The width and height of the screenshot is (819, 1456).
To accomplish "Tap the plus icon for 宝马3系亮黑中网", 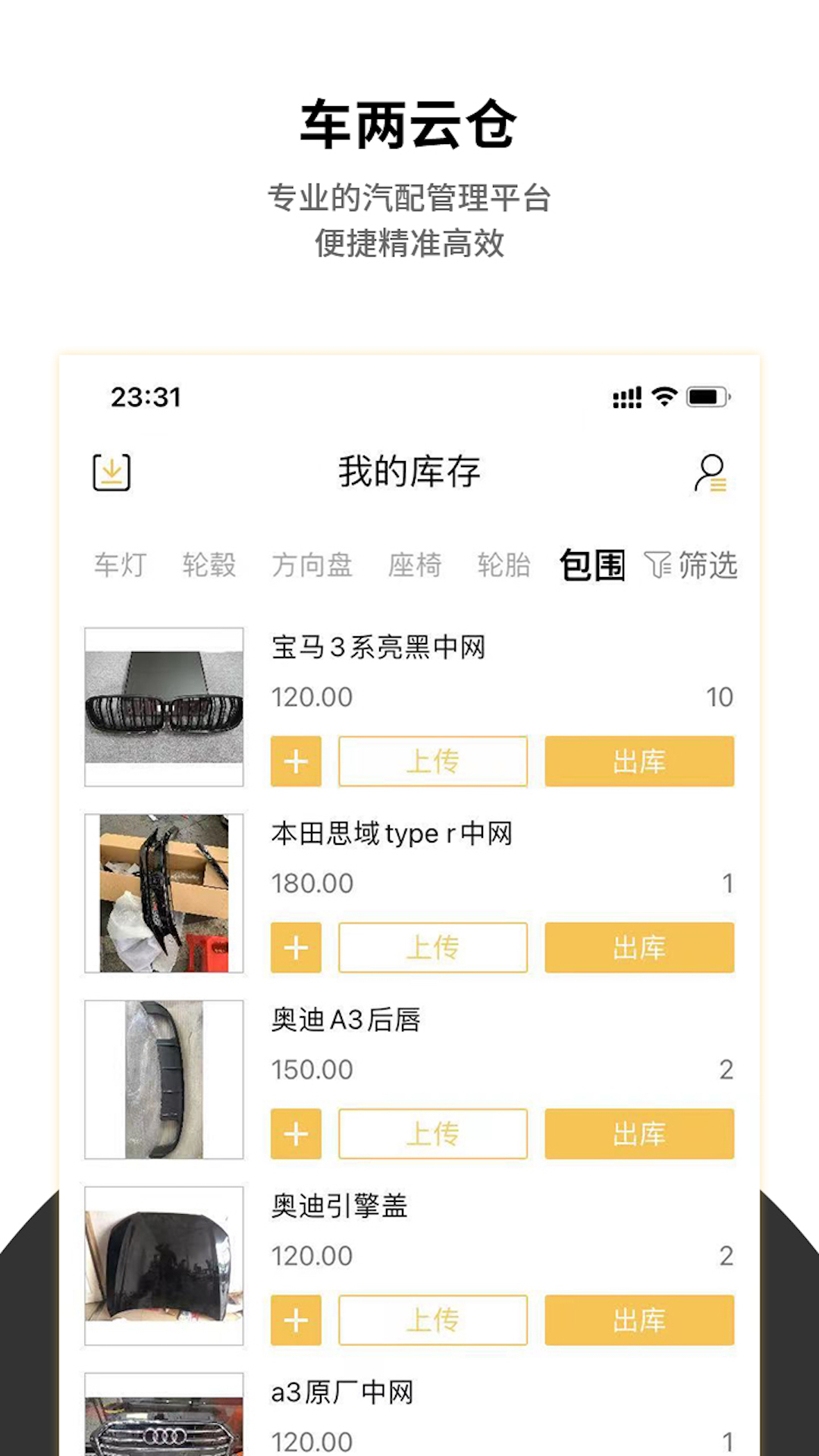I will (x=296, y=761).
